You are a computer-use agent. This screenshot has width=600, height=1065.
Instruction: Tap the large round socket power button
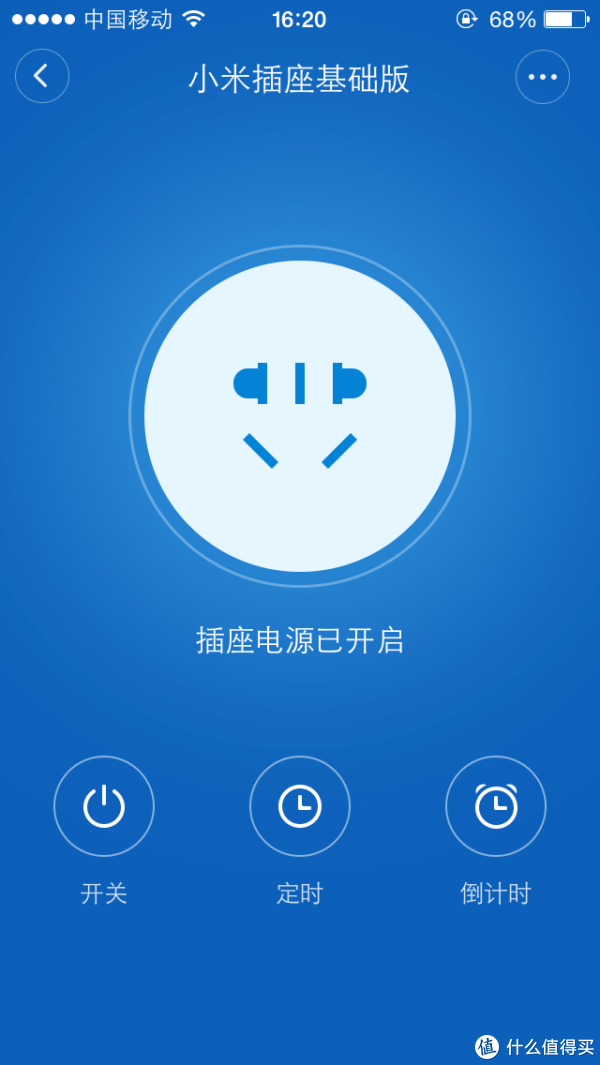point(300,416)
